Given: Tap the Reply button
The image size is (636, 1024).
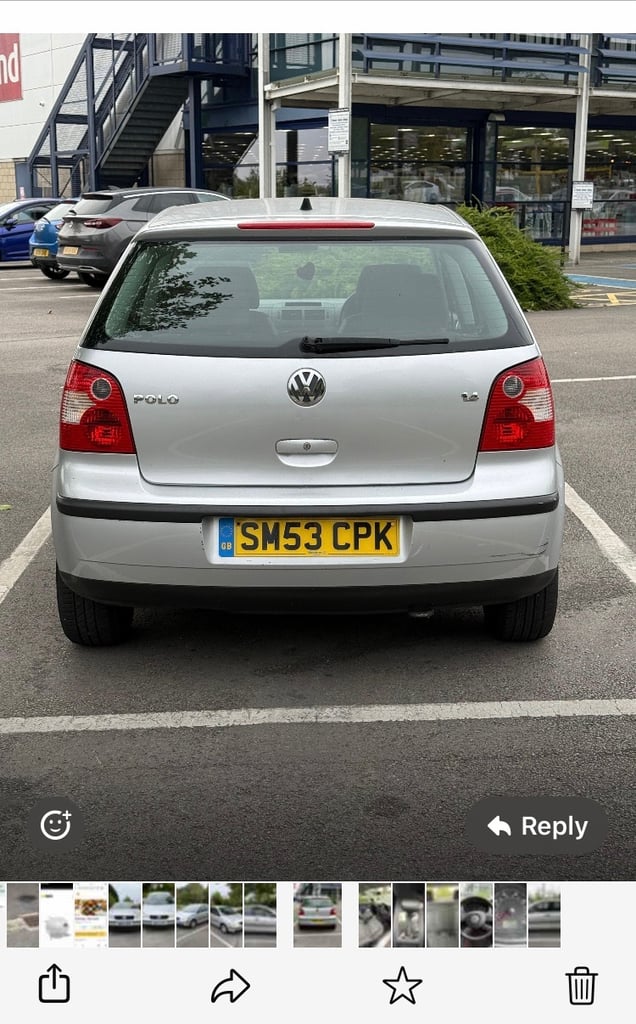Looking at the screenshot, I should [537, 826].
